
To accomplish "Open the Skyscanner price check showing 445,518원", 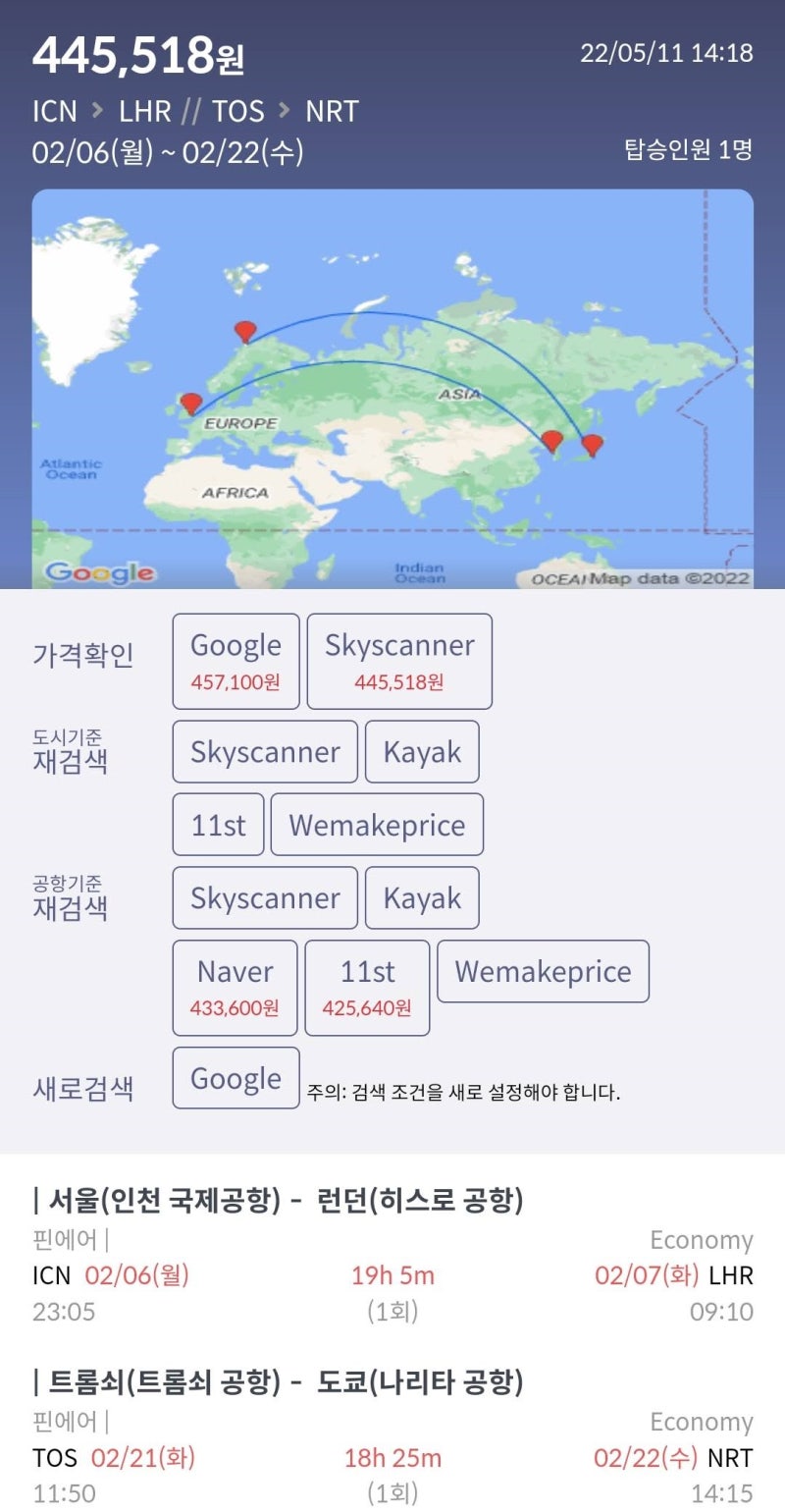I will [398, 660].
